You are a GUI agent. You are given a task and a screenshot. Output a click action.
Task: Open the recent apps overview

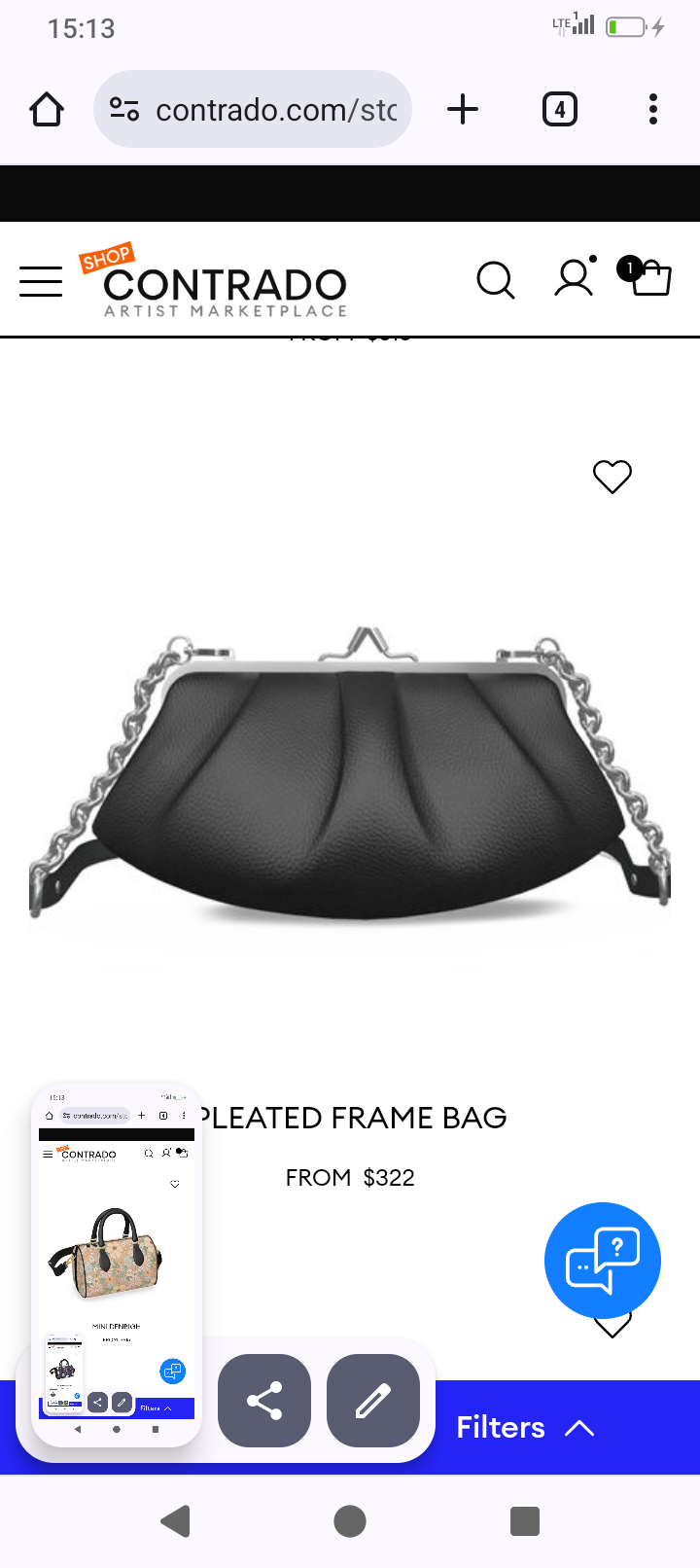point(525,1520)
